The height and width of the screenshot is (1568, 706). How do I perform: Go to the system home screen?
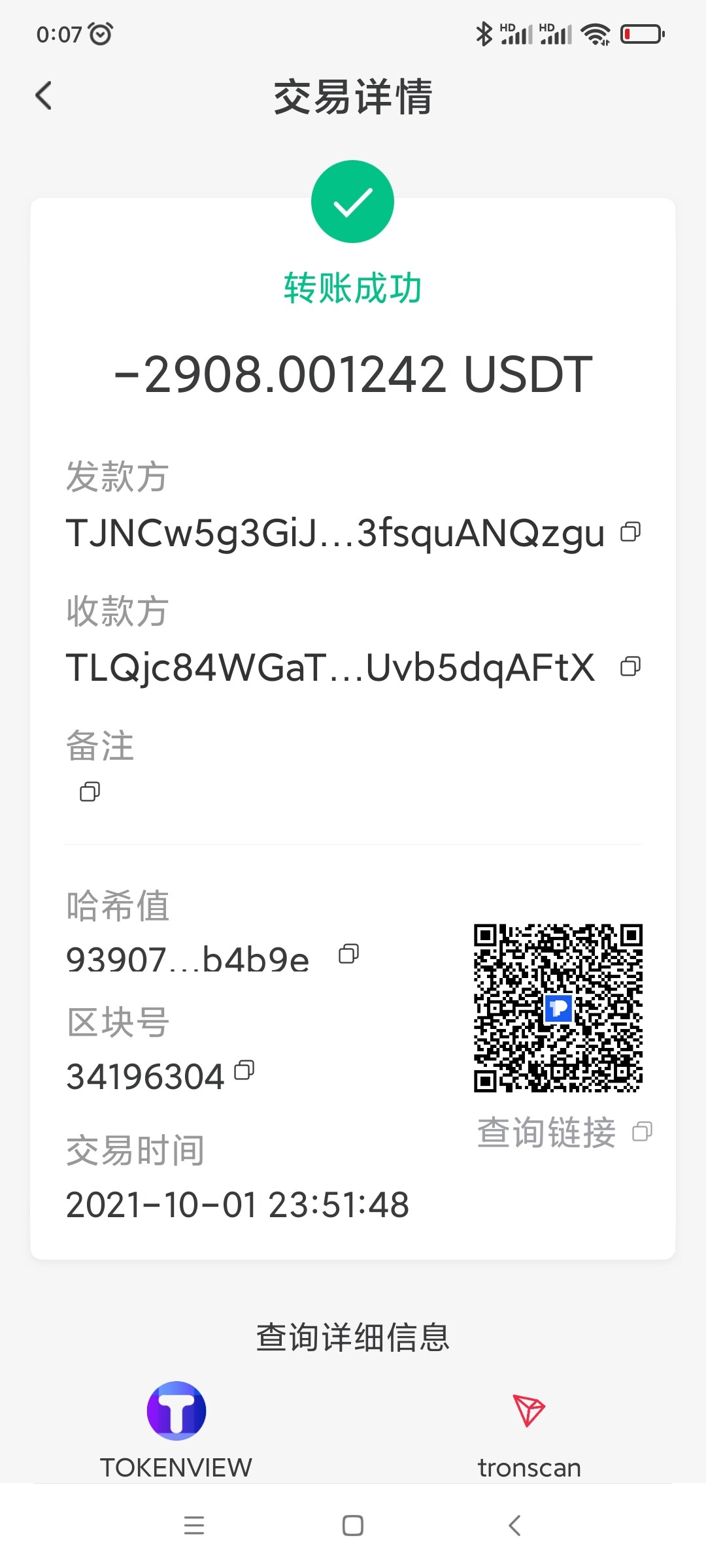coord(353,1526)
